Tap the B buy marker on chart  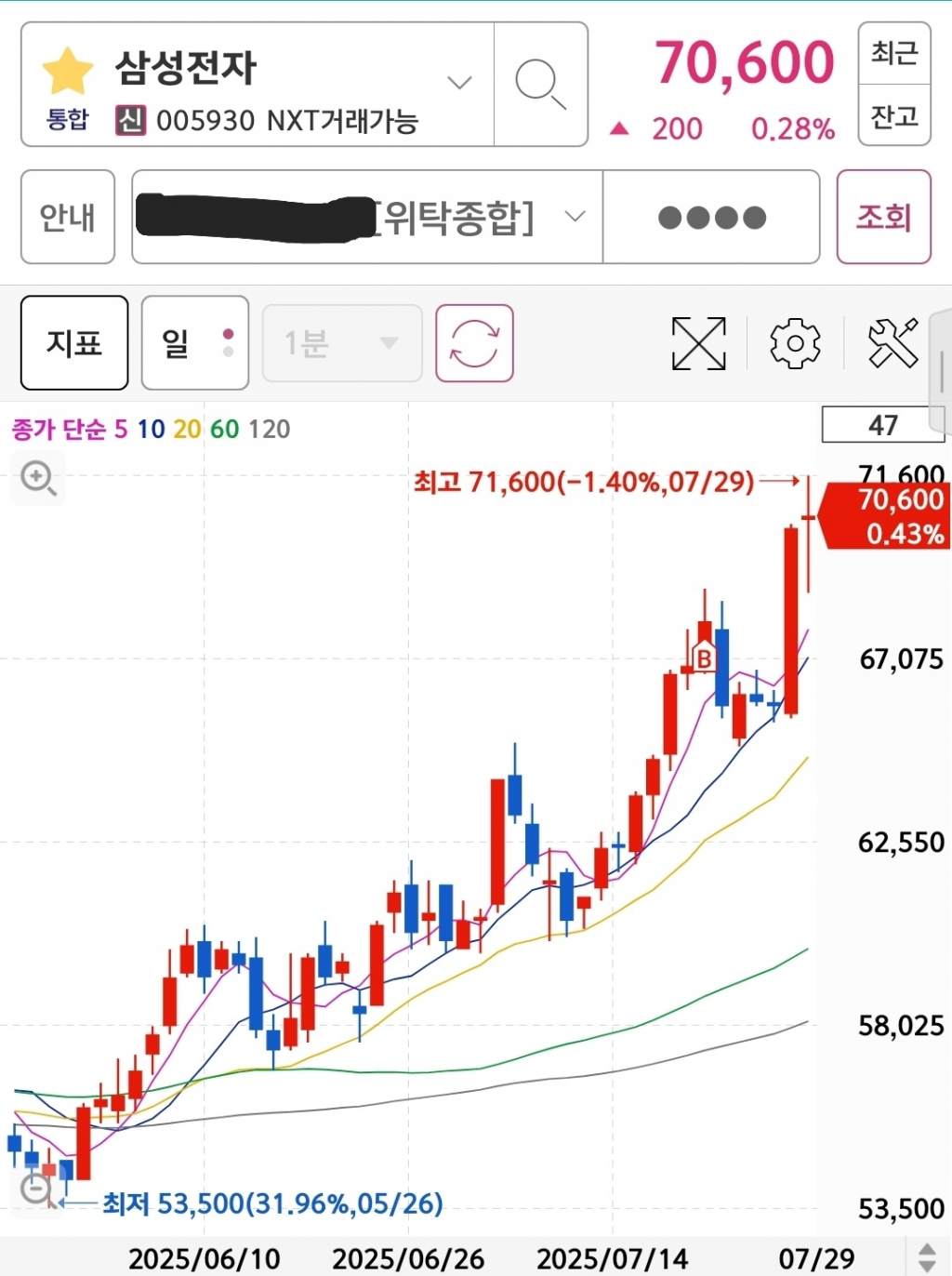pos(704,658)
